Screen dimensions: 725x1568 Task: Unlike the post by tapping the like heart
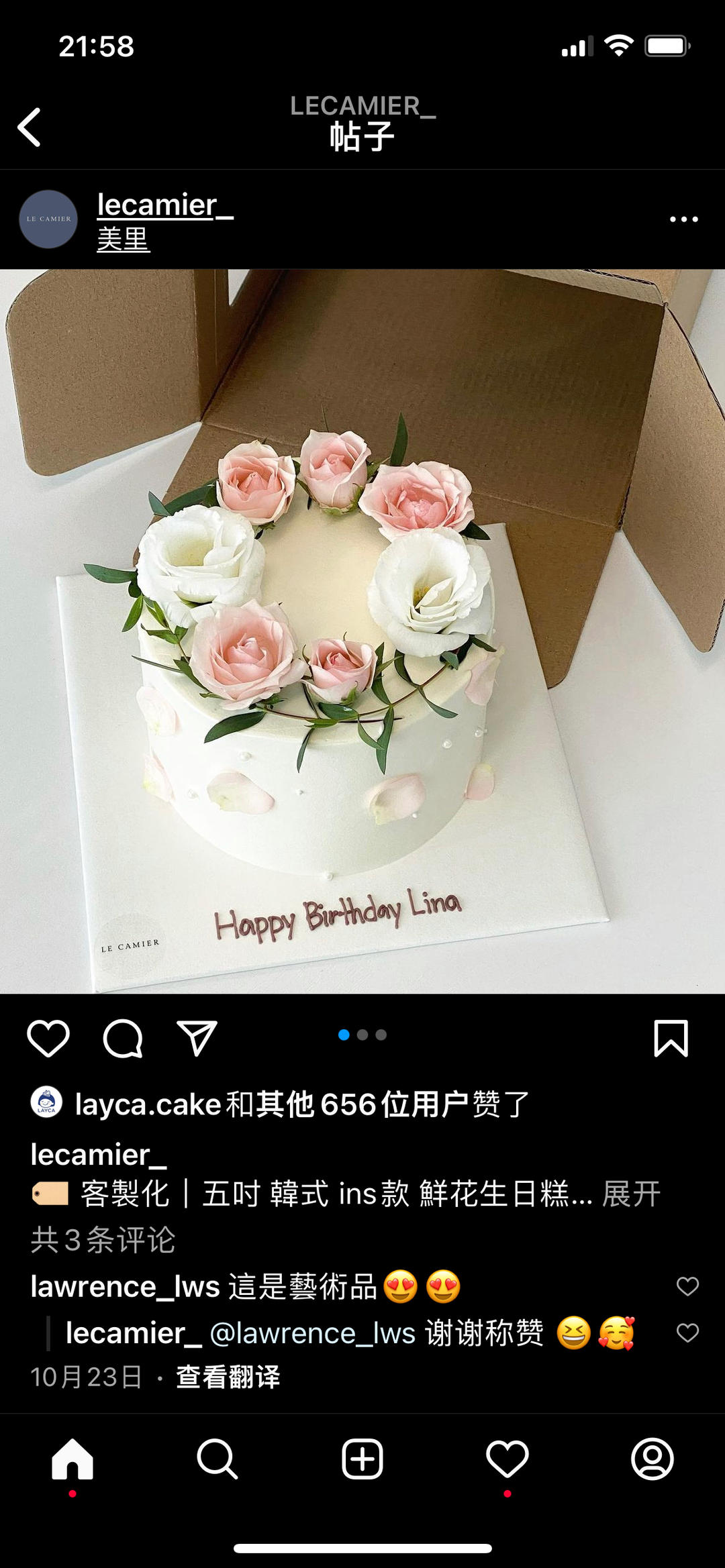[x=48, y=1037]
